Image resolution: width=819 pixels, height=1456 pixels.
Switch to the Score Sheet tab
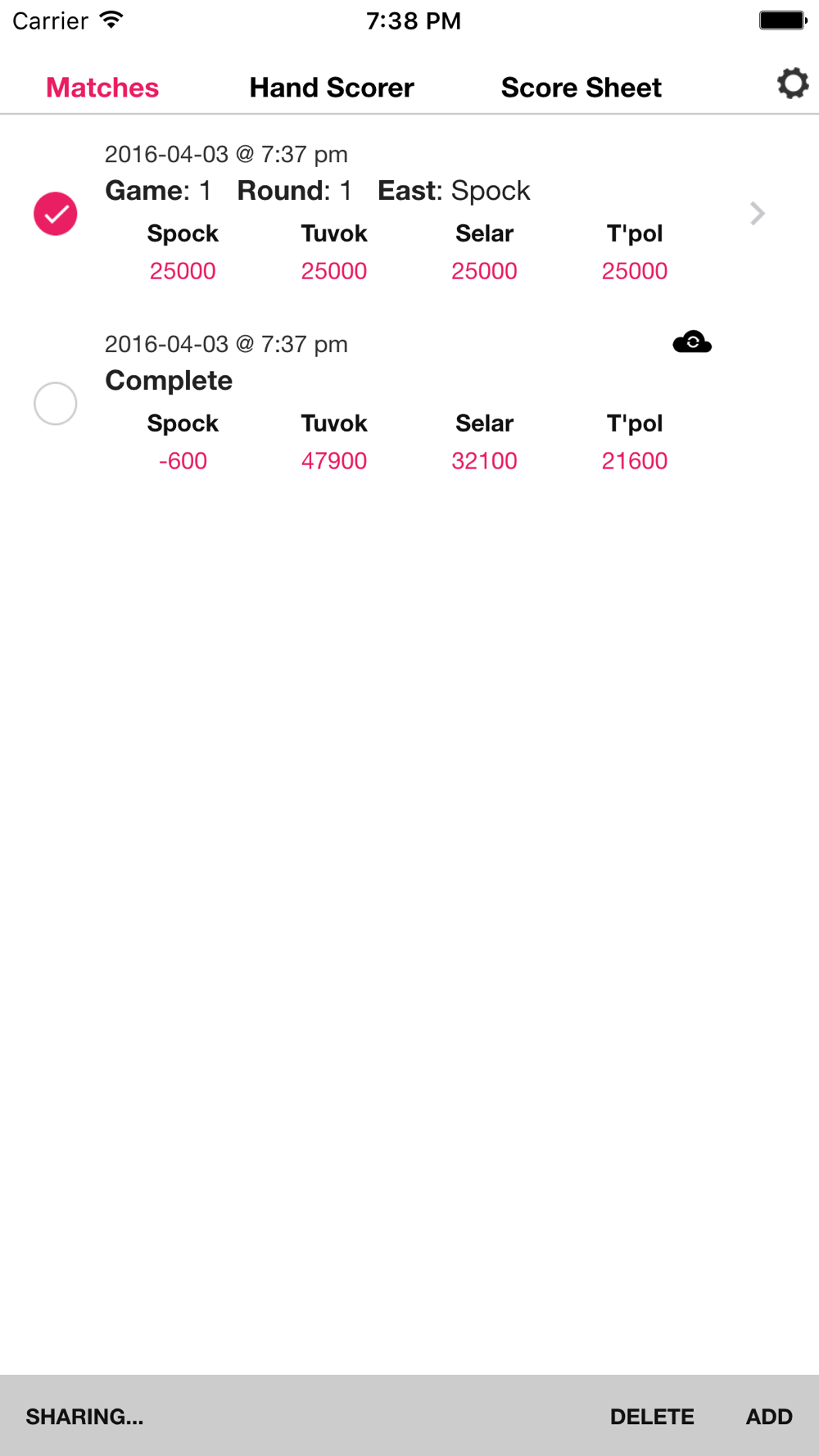[581, 88]
